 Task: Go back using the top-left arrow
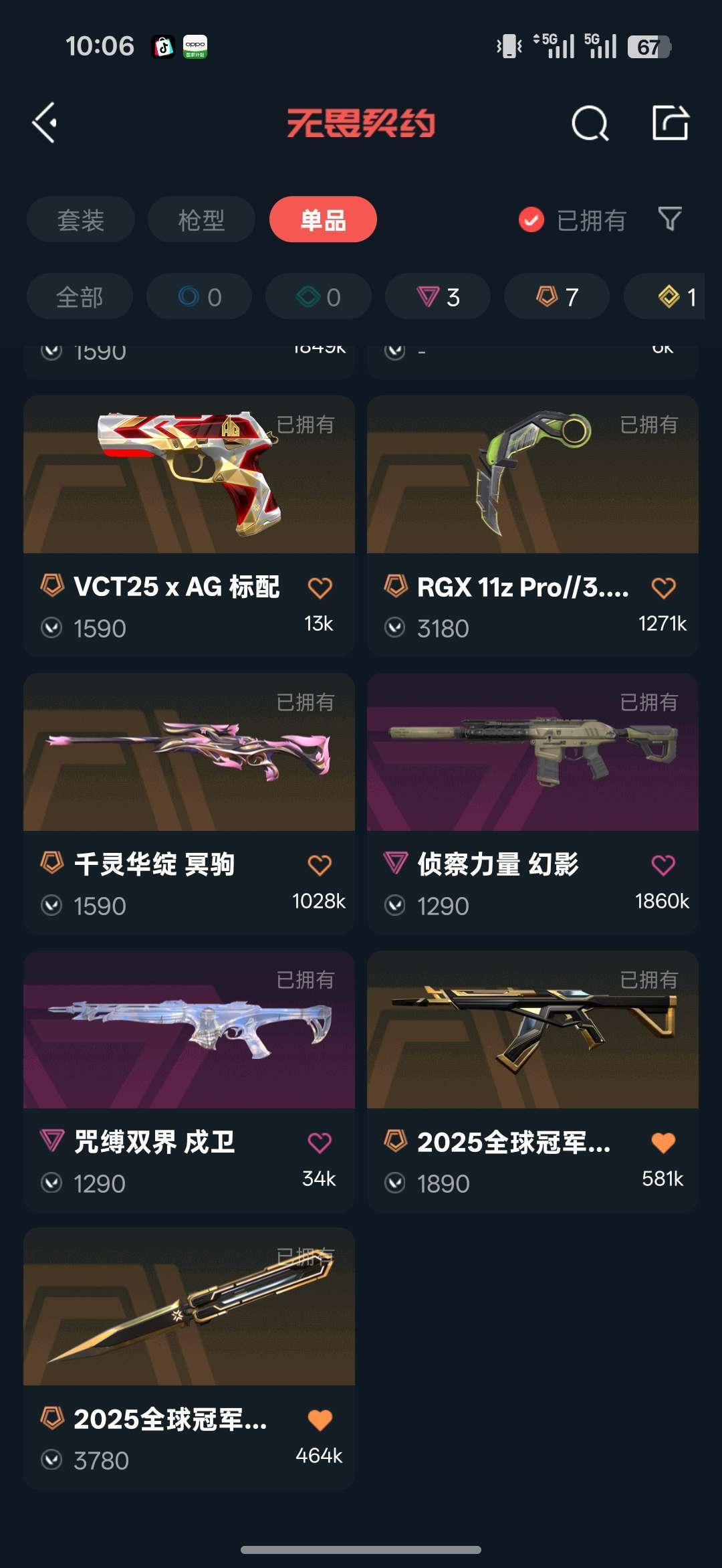tap(45, 123)
